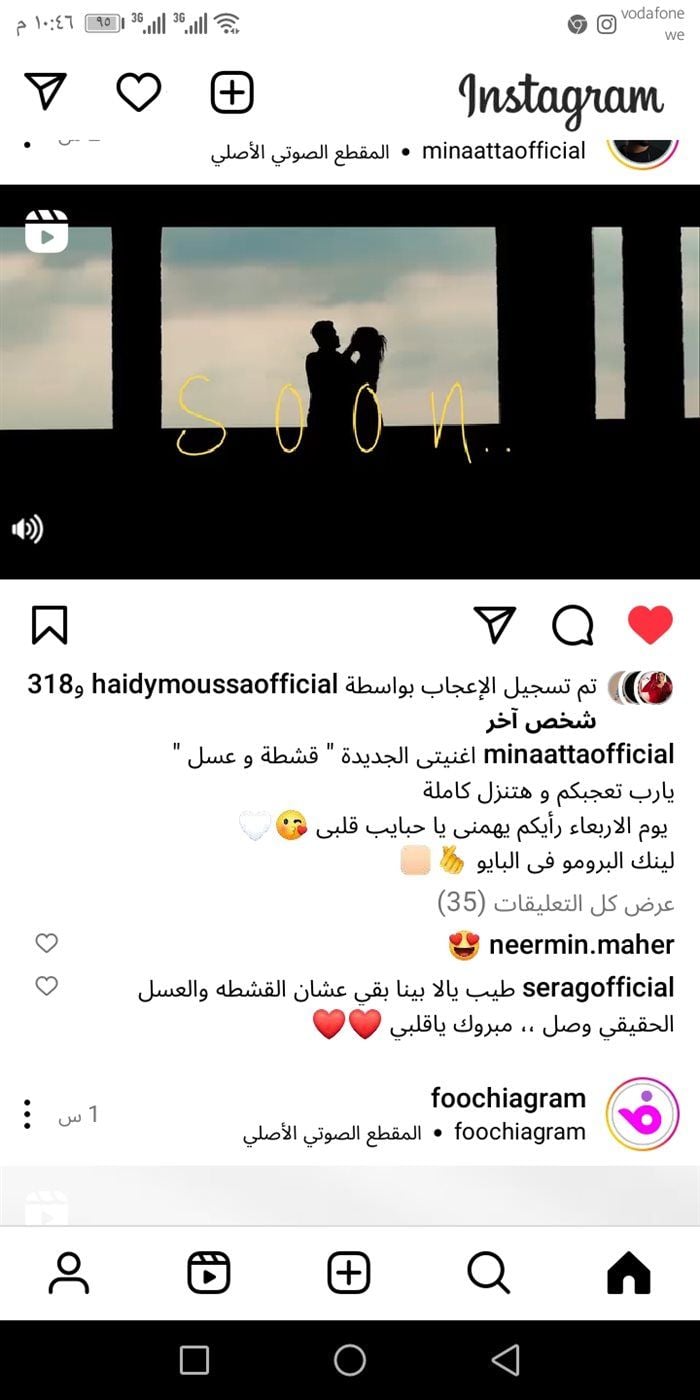Like seragofficial's comment

click(46, 986)
